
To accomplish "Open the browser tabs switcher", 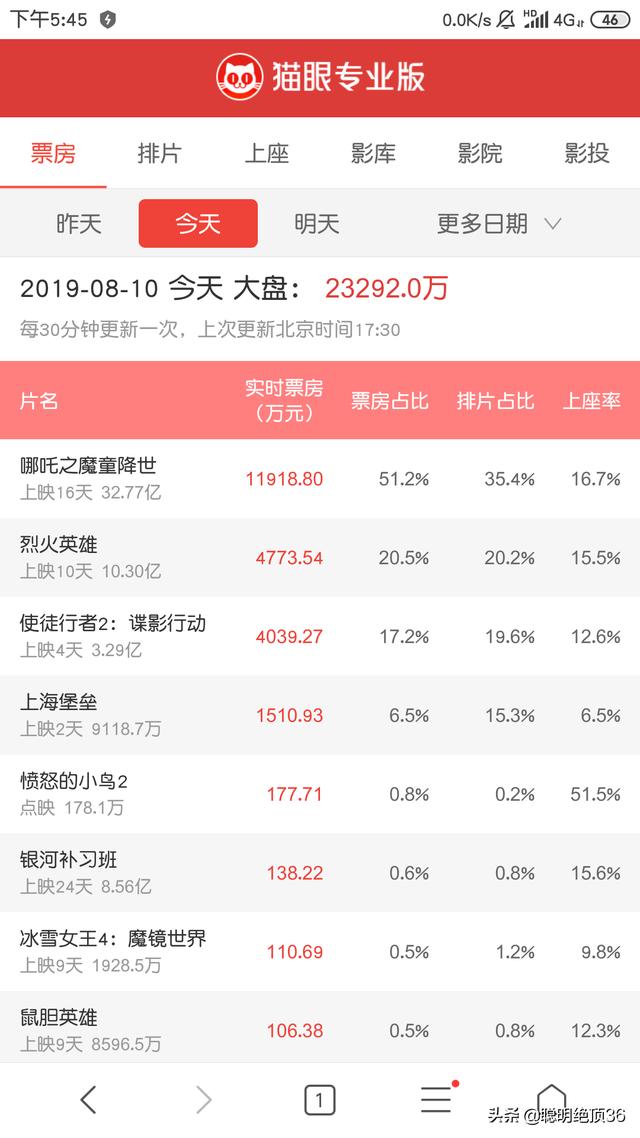I will coord(319,1100).
